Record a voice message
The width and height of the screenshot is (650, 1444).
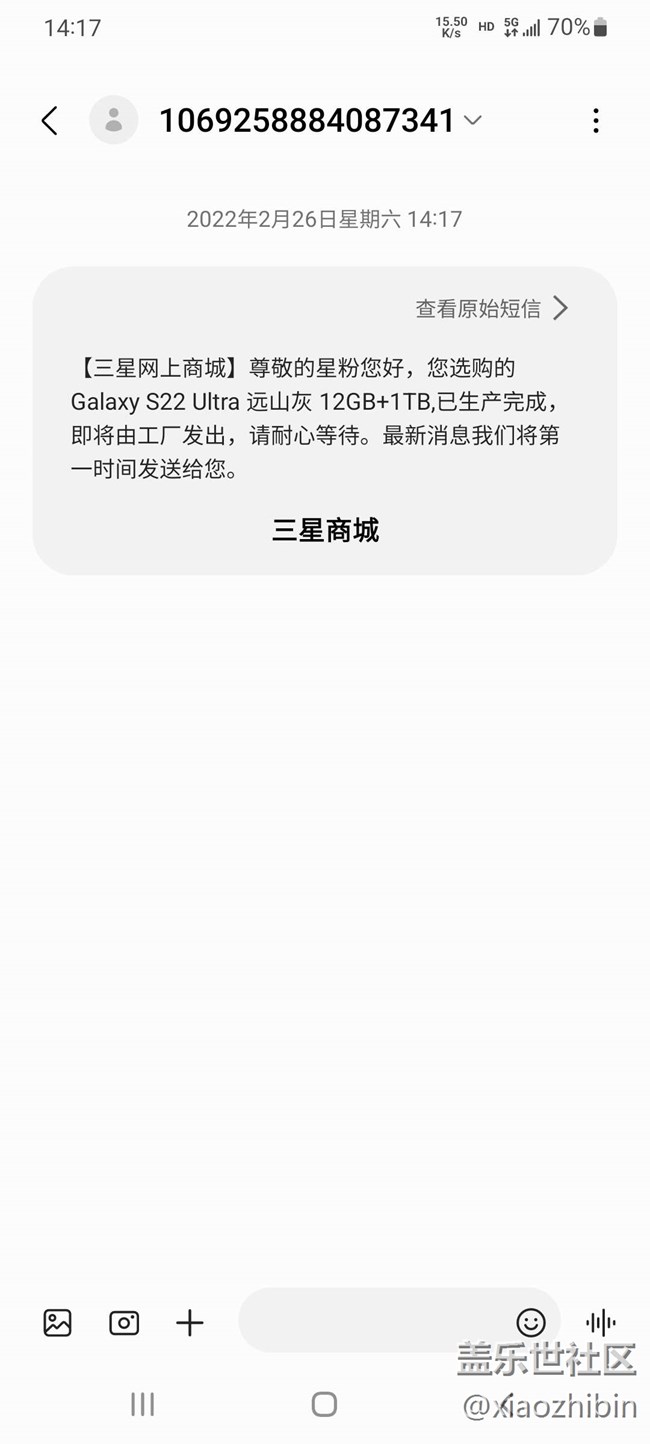(601, 1323)
